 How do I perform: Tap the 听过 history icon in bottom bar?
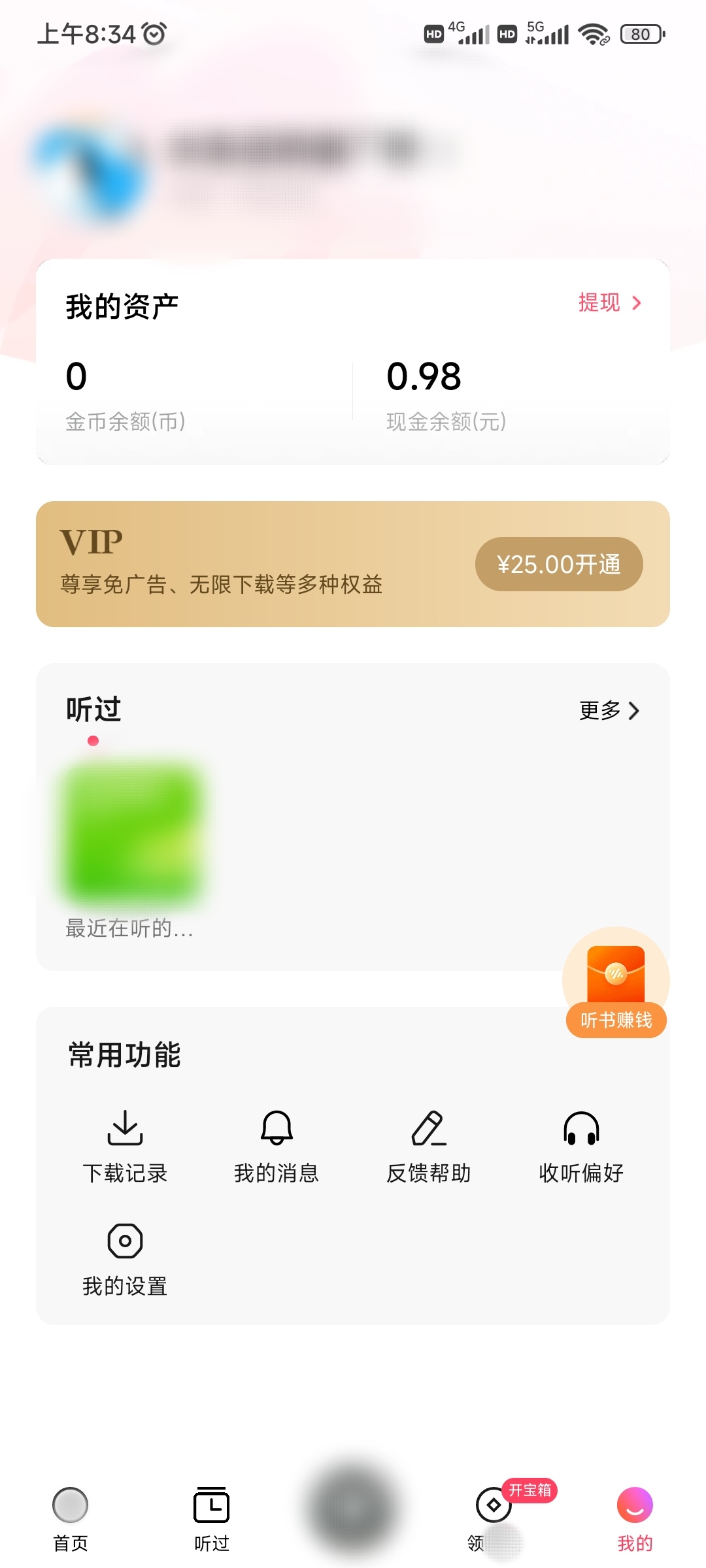210,1505
